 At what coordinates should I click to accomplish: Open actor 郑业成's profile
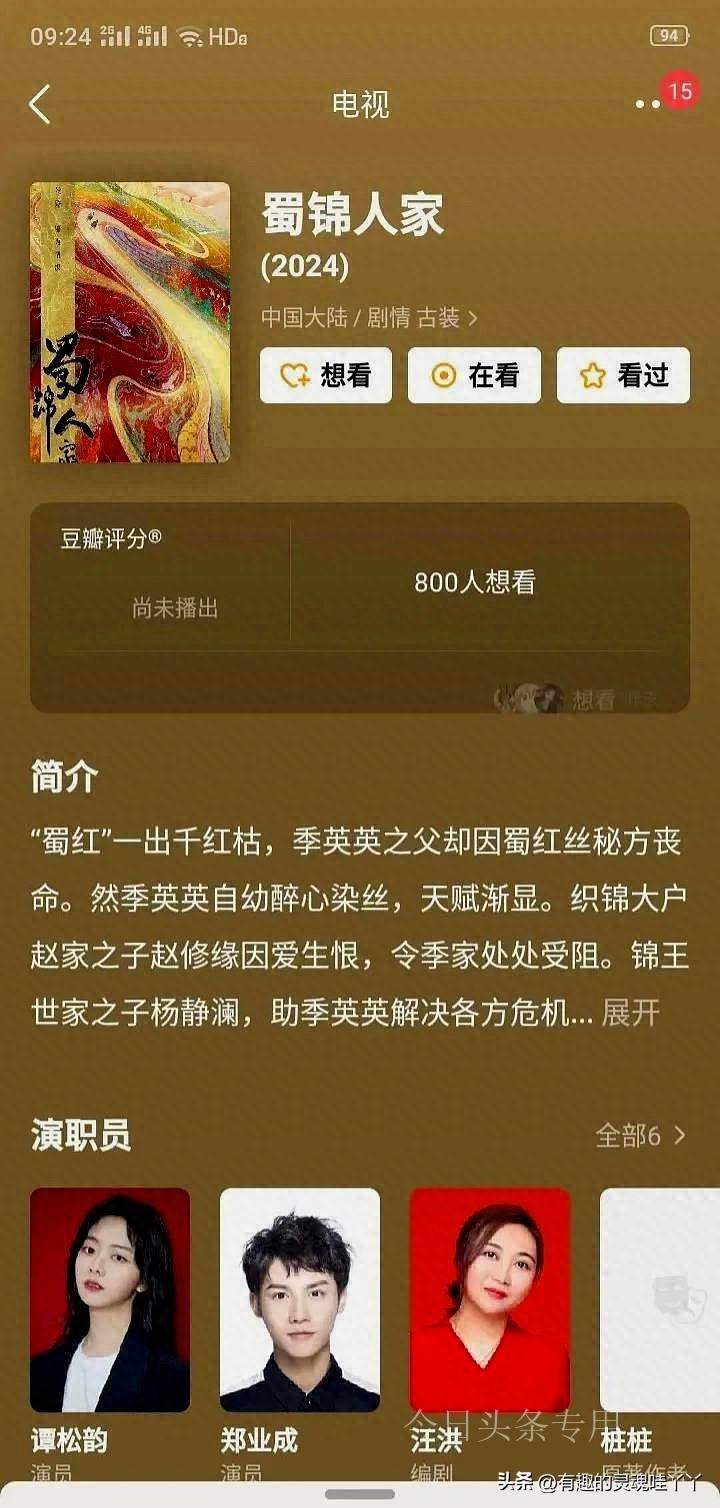pos(300,1300)
